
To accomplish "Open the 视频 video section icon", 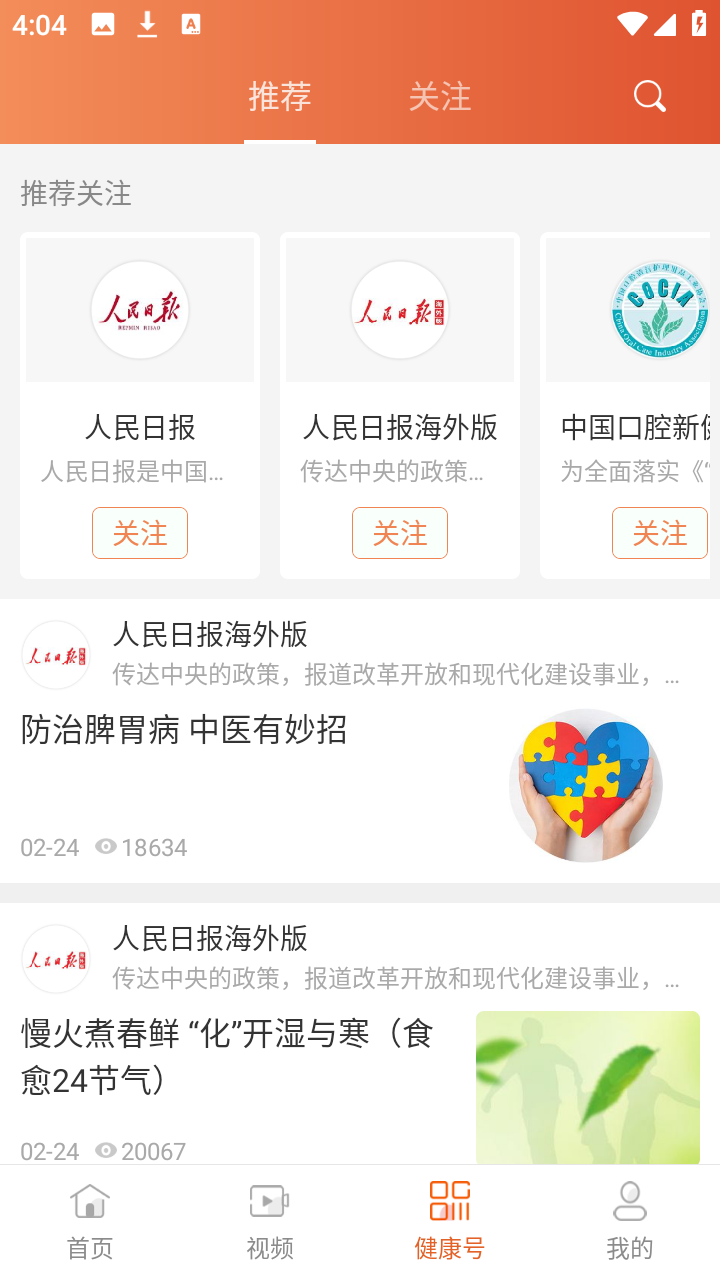I will pos(269,1201).
